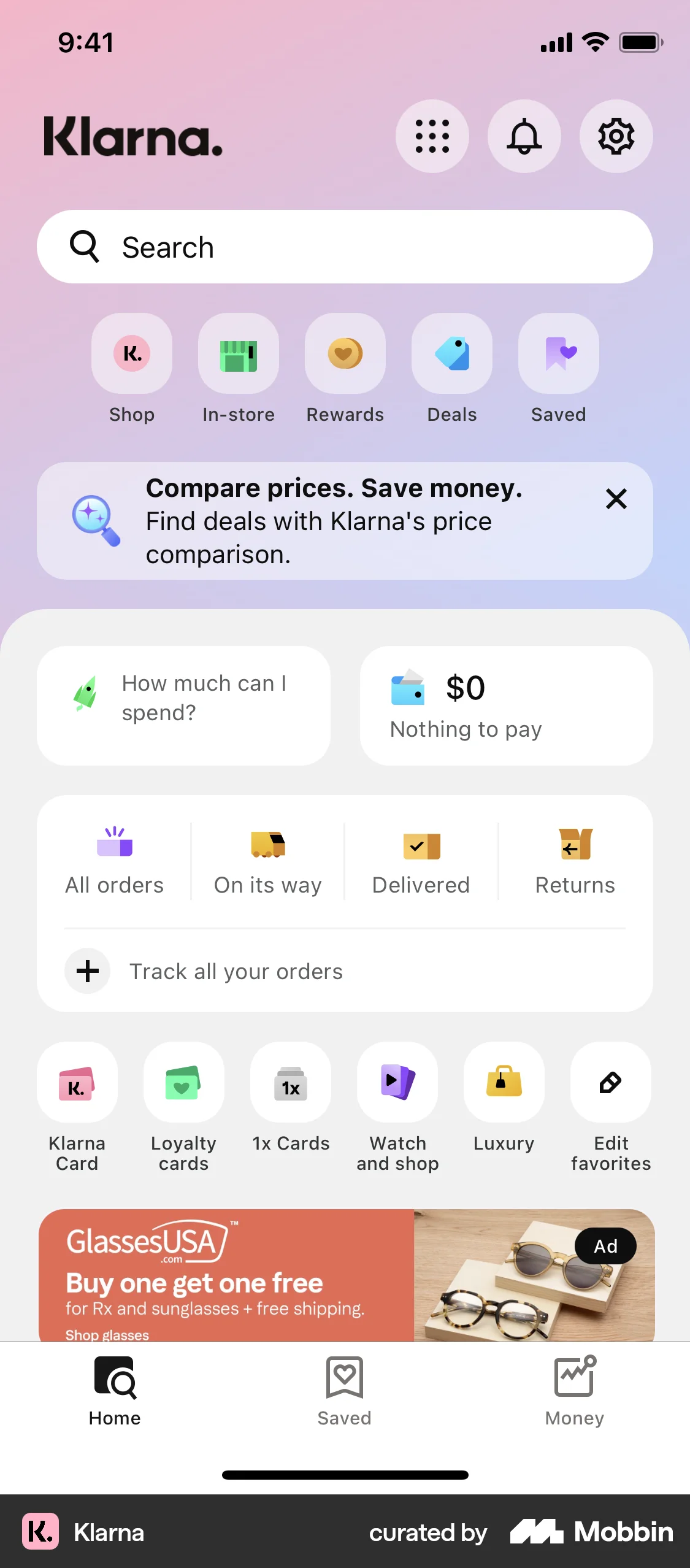The image size is (690, 1568).
Task: Tap the Deals tag icon
Action: tap(451, 354)
